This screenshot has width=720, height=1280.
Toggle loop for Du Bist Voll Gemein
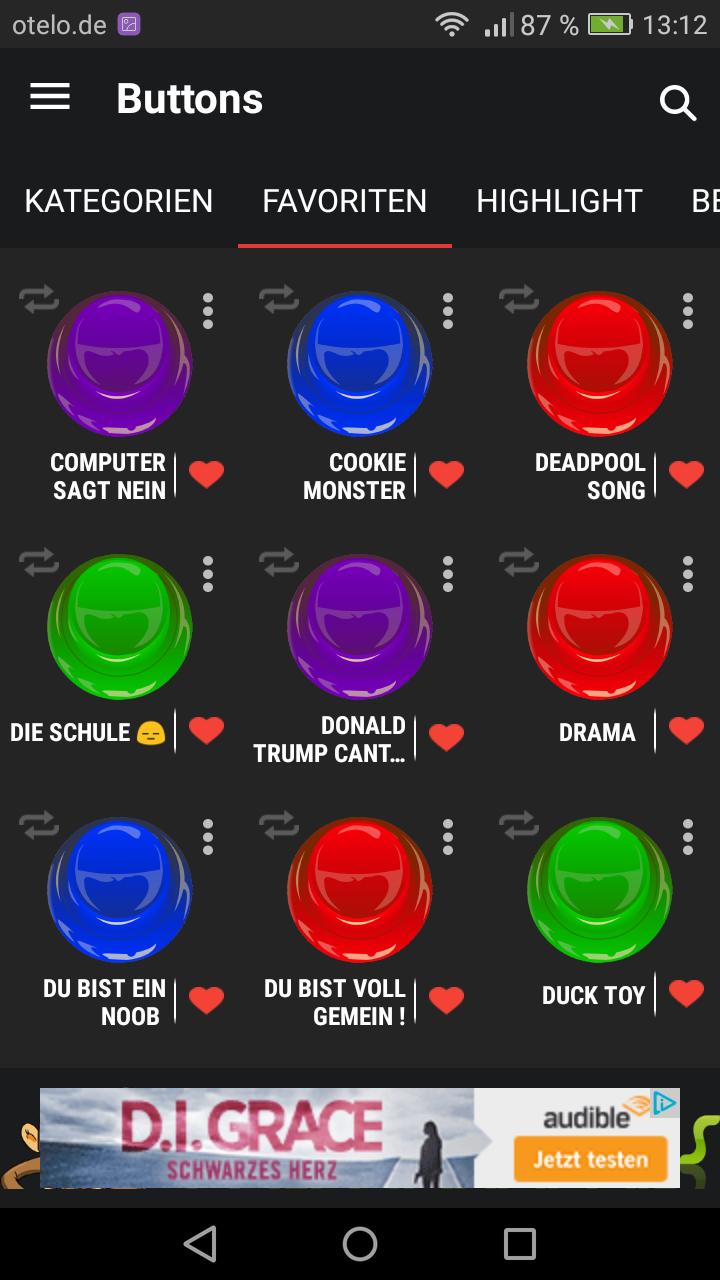pyautogui.click(x=279, y=825)
